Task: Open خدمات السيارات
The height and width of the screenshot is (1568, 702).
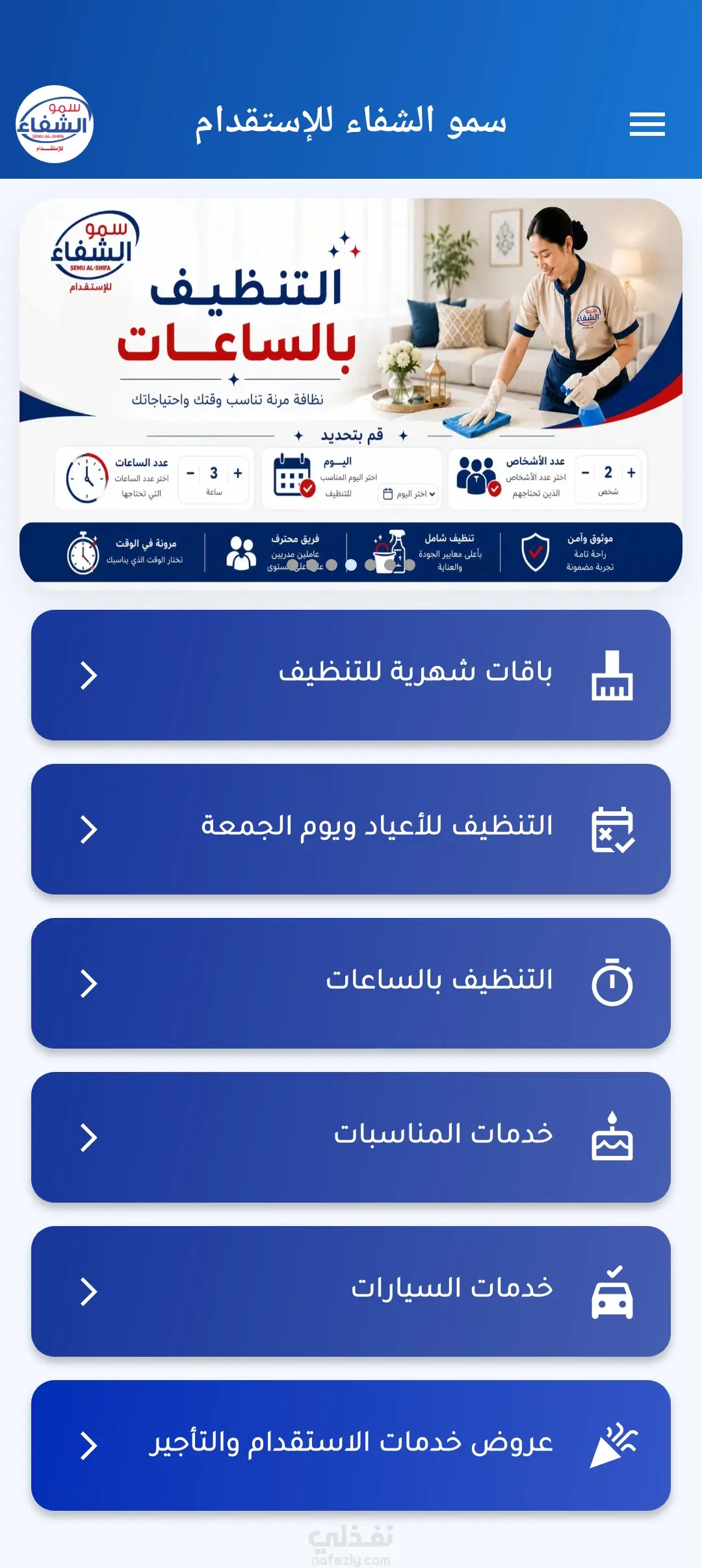Action: [351, 1291]
